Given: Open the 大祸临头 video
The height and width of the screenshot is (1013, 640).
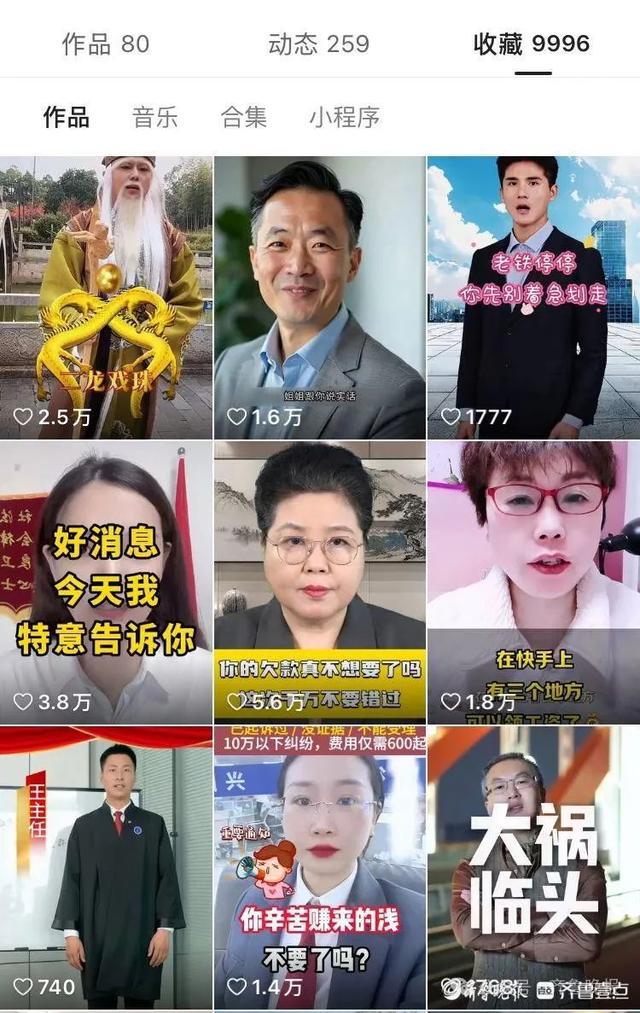Looking at the screenshot, I should (x=533, y=867).
